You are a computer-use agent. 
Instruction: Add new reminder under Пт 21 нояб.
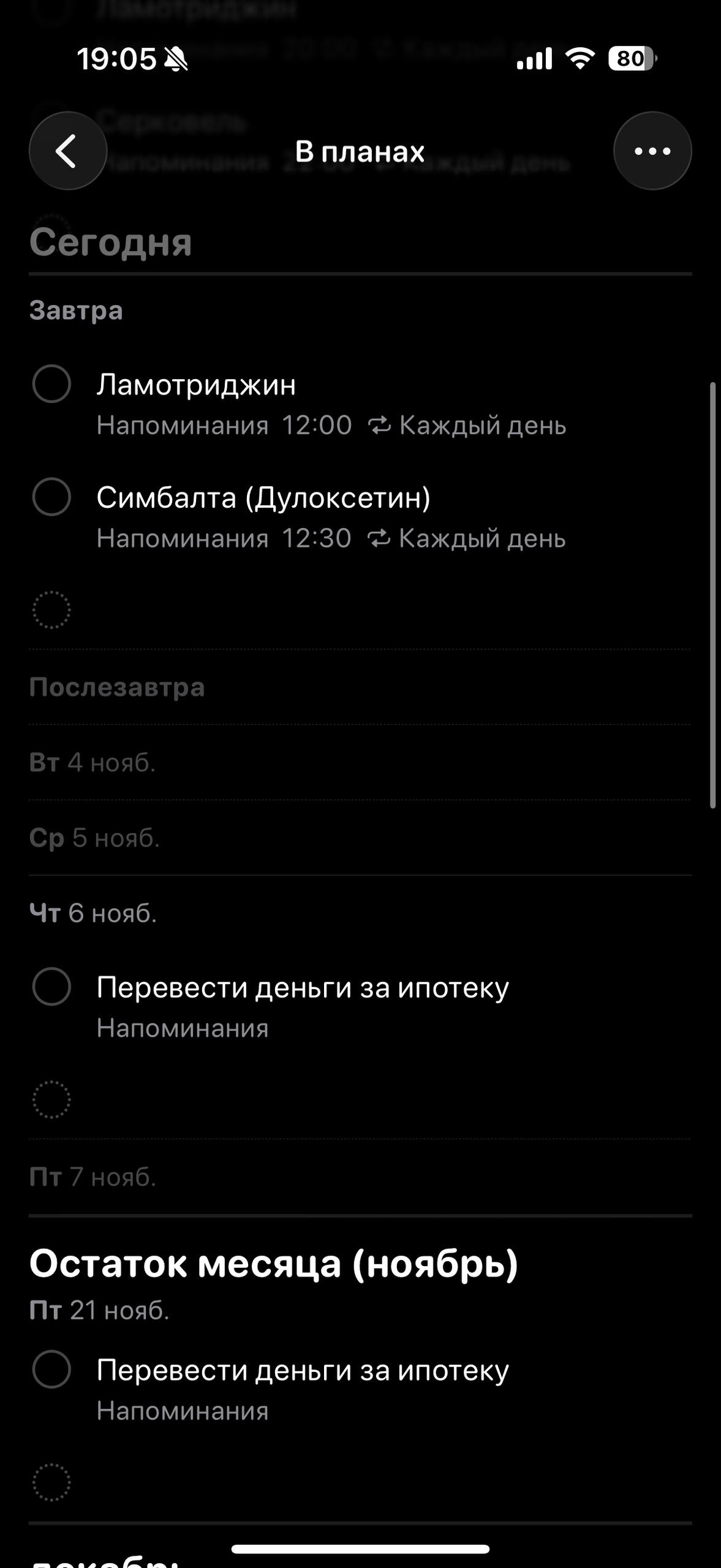tap(51, 1482)
